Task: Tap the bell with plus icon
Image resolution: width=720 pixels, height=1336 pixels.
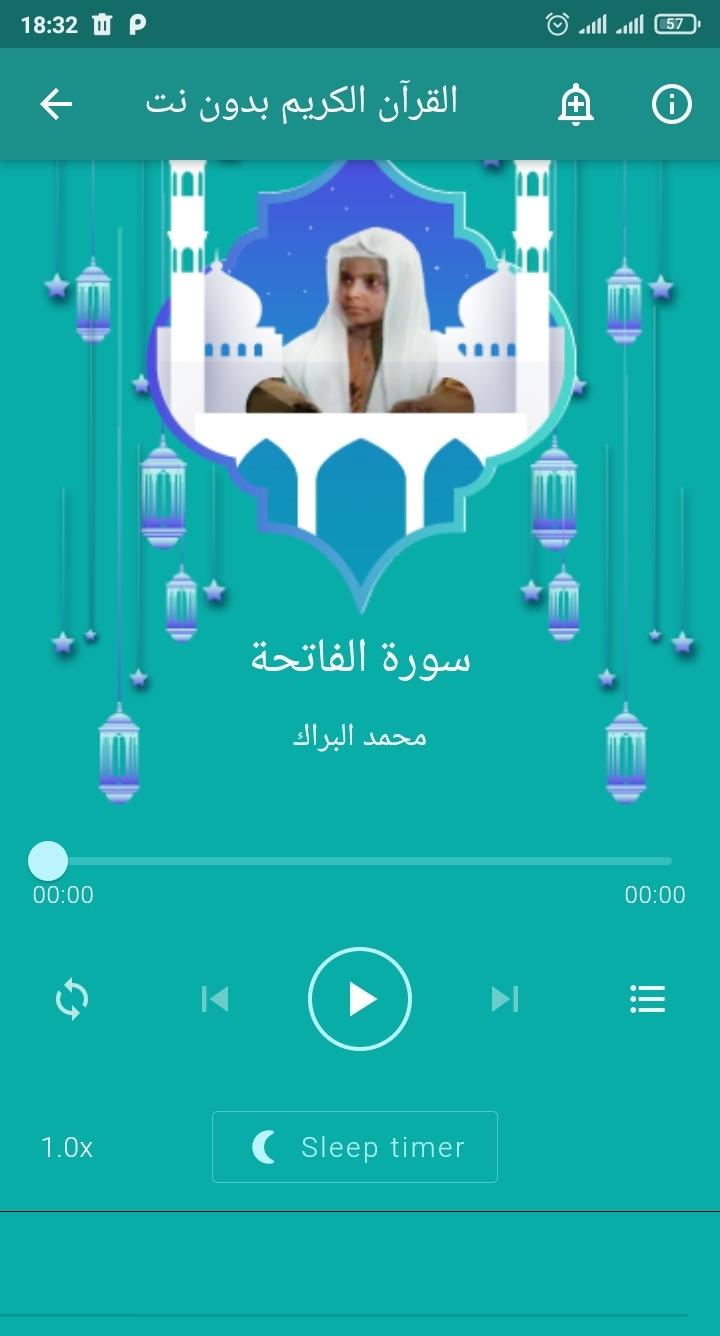Action: [576, 104]
